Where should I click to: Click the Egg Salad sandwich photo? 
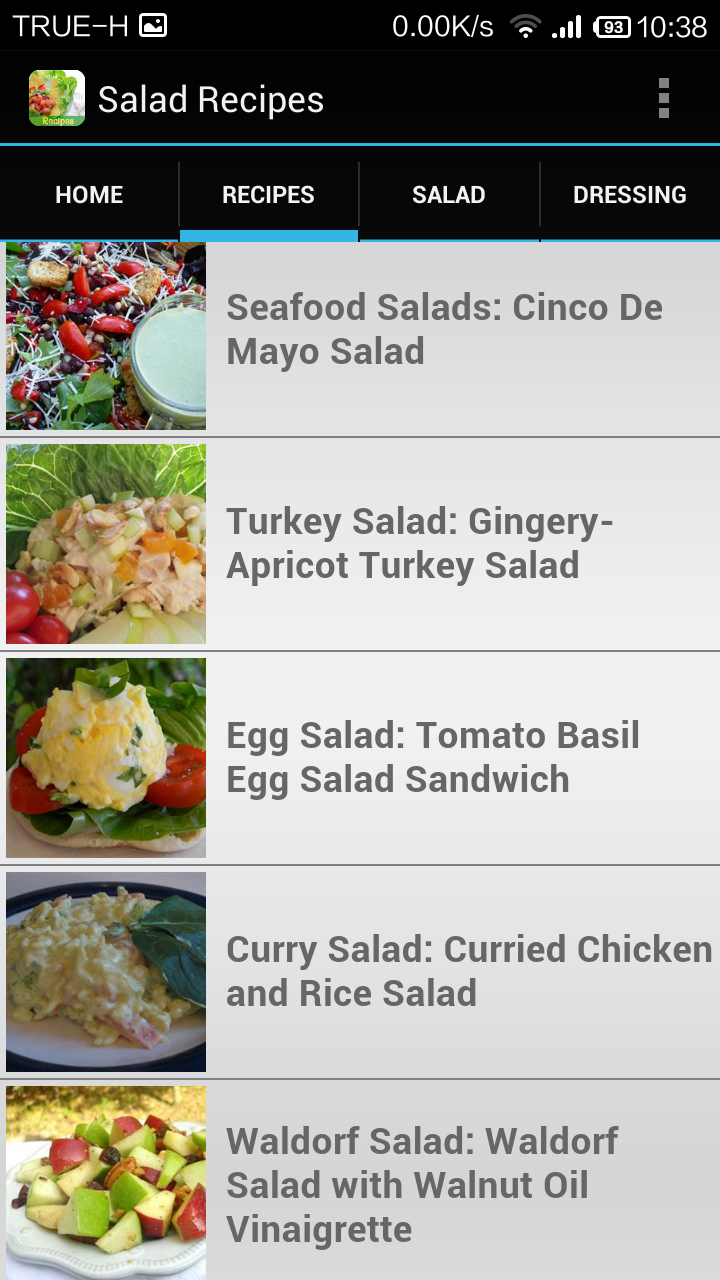106,757
